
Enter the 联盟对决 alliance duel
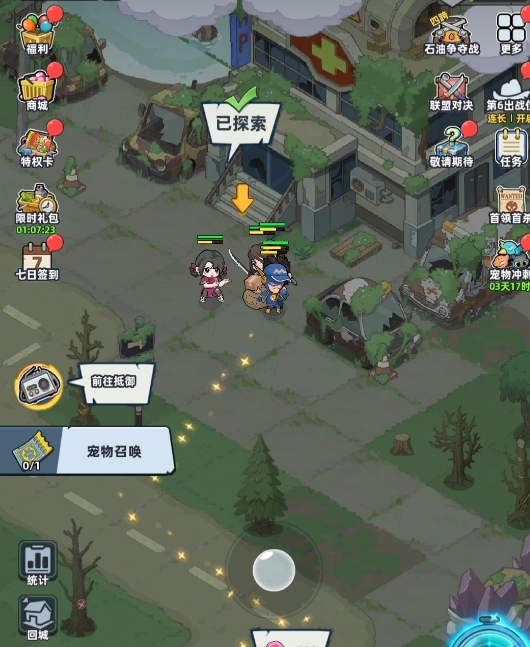(x=451, y=92)
